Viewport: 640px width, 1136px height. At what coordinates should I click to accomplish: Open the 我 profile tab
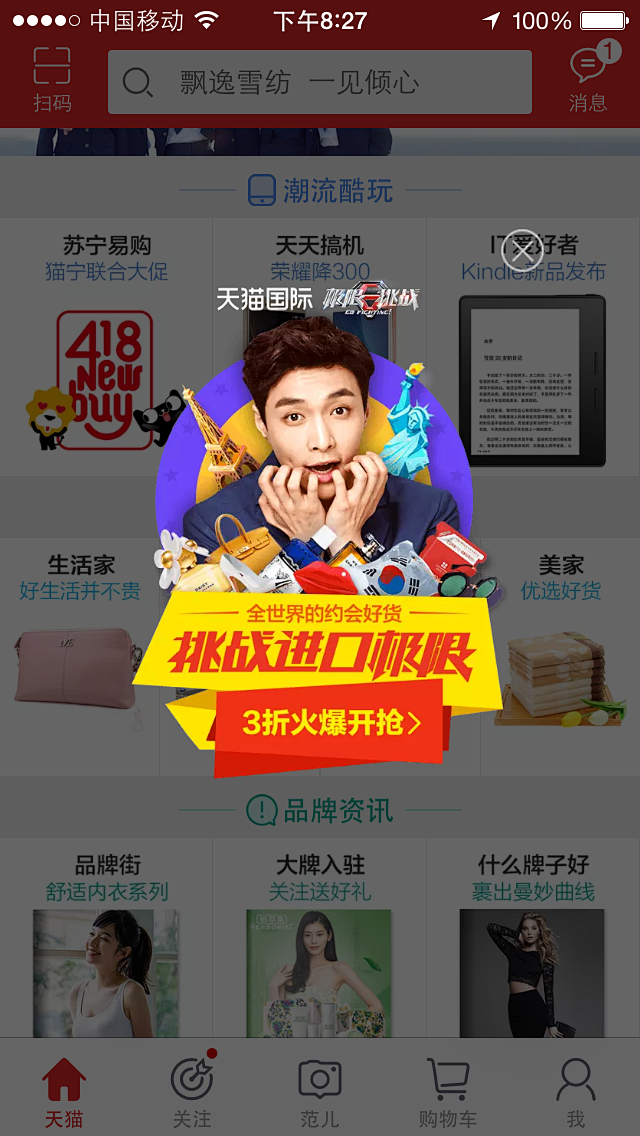576,1092
